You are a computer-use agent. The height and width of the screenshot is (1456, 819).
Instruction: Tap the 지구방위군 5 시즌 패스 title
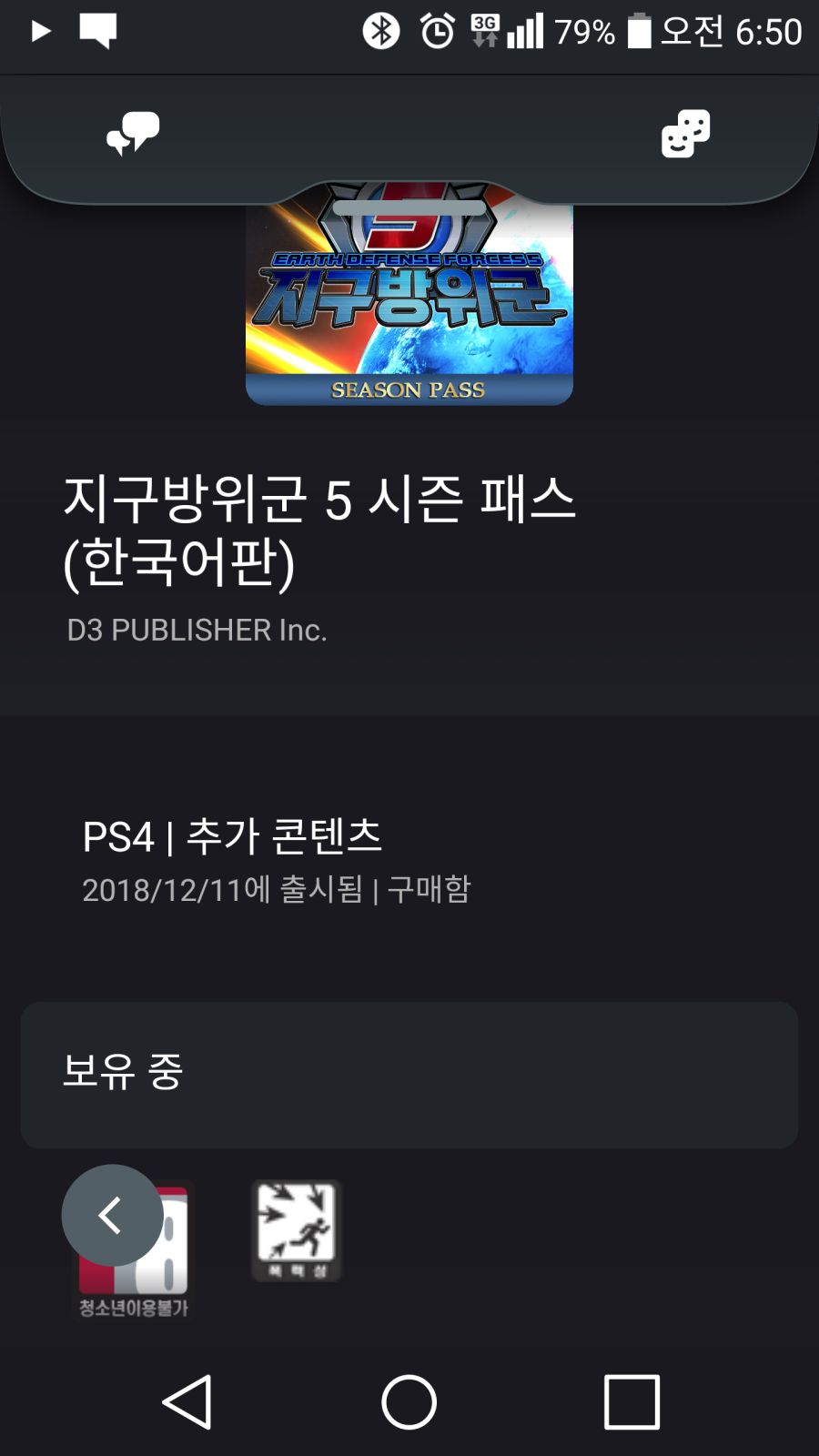(x=320, y=523)
